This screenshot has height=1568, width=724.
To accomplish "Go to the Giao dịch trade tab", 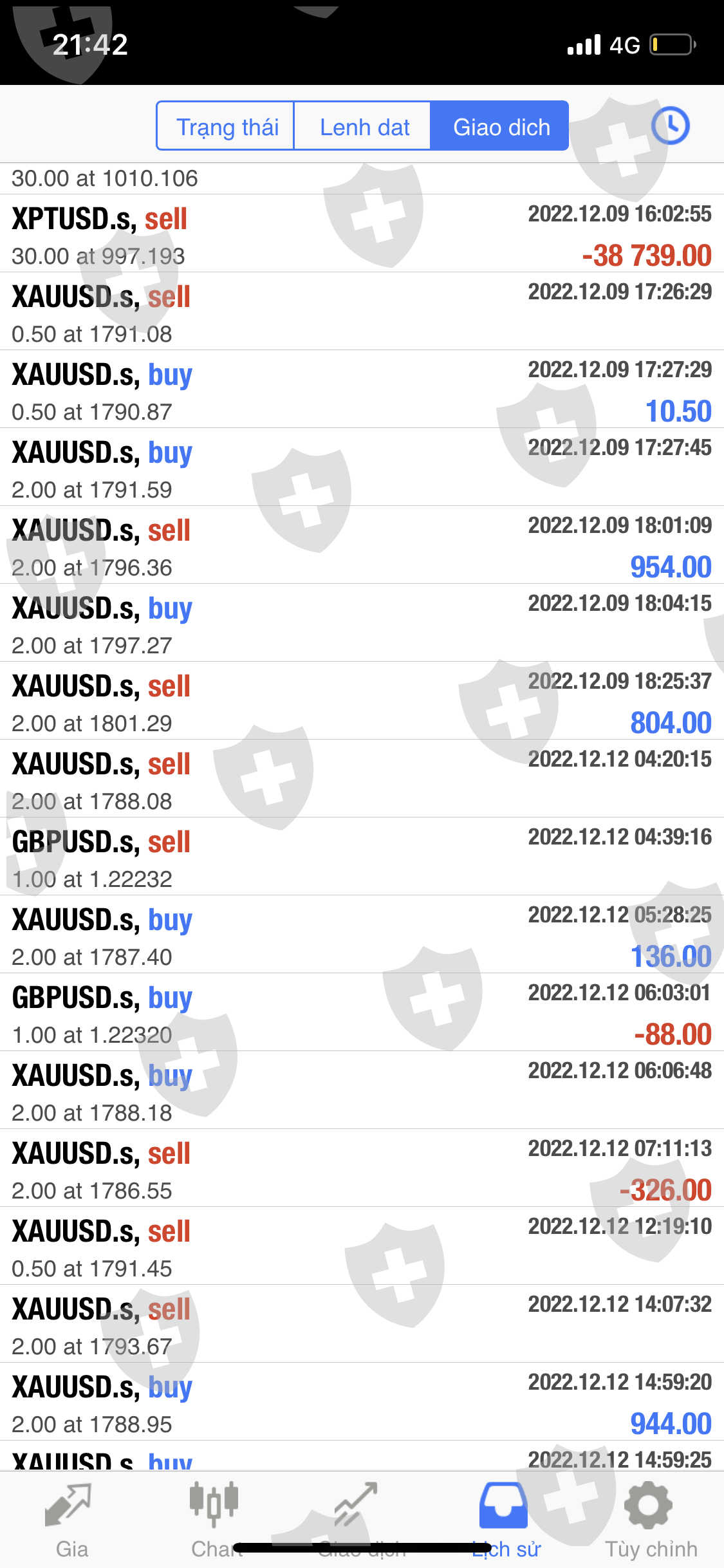I will [360, 1519].
